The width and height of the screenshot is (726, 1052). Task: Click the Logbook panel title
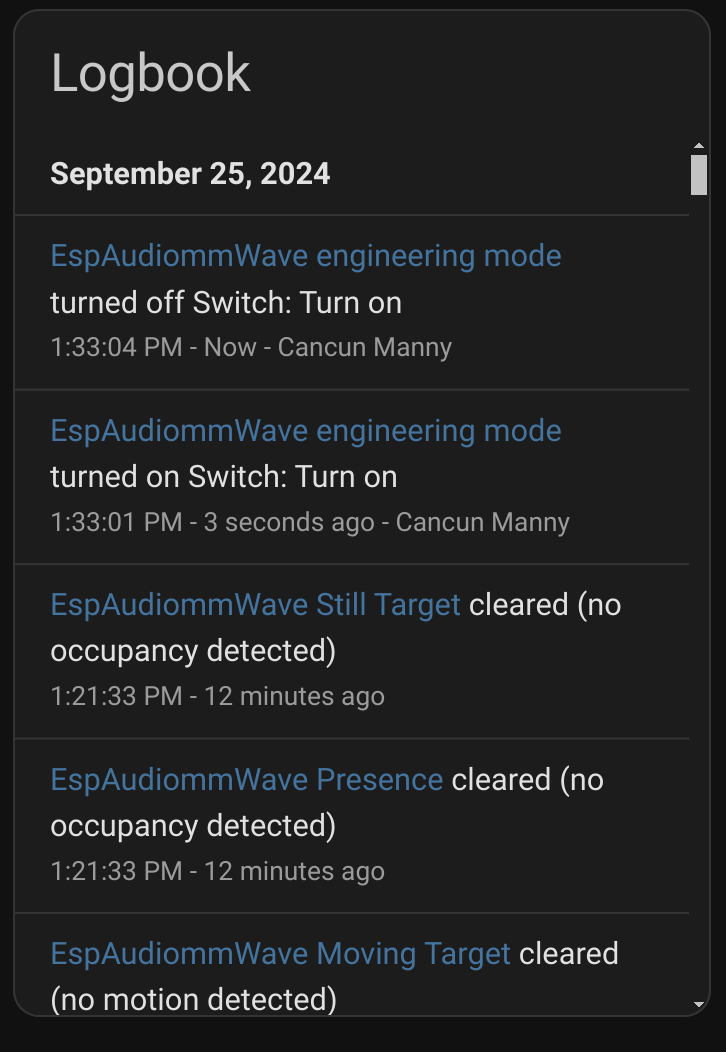150,73
